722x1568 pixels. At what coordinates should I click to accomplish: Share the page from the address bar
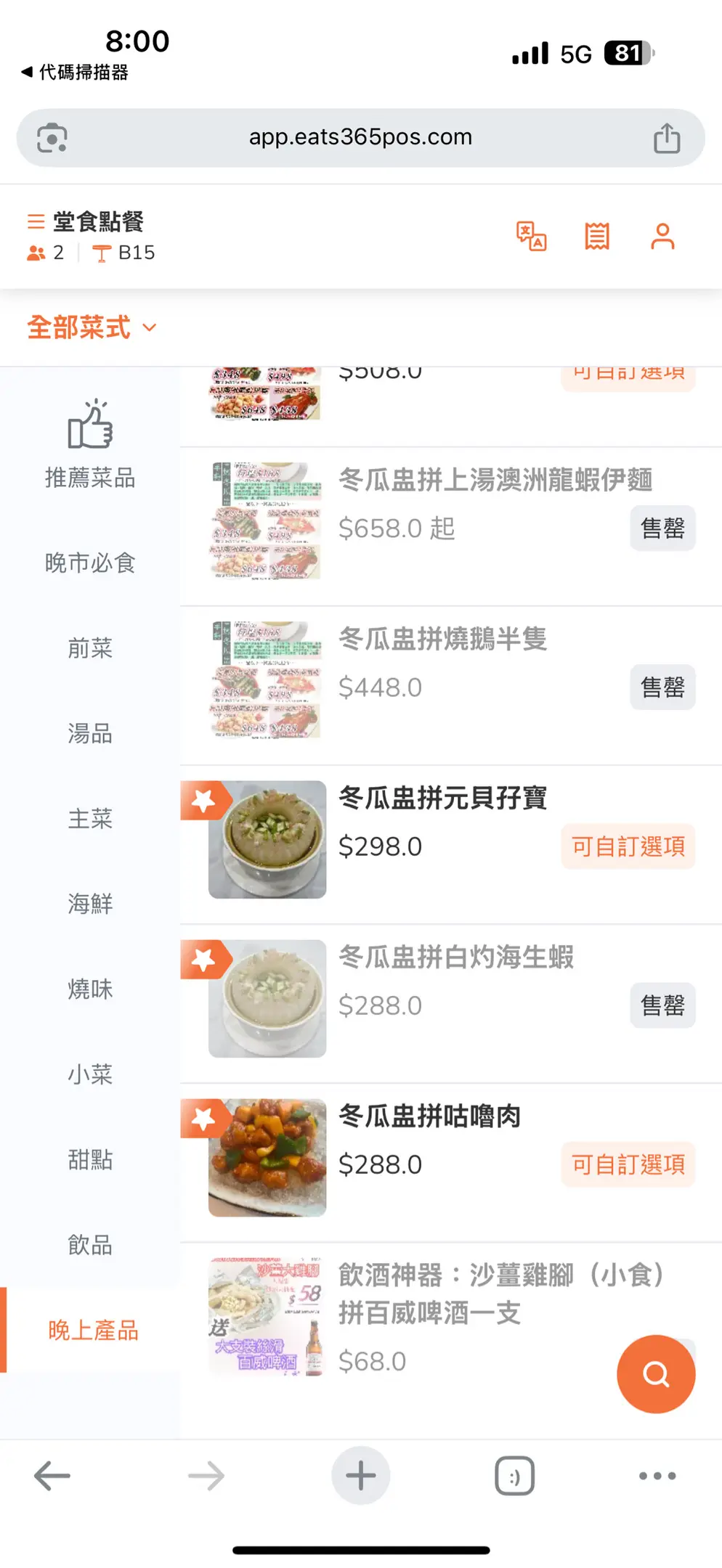[x=666, y=138]
